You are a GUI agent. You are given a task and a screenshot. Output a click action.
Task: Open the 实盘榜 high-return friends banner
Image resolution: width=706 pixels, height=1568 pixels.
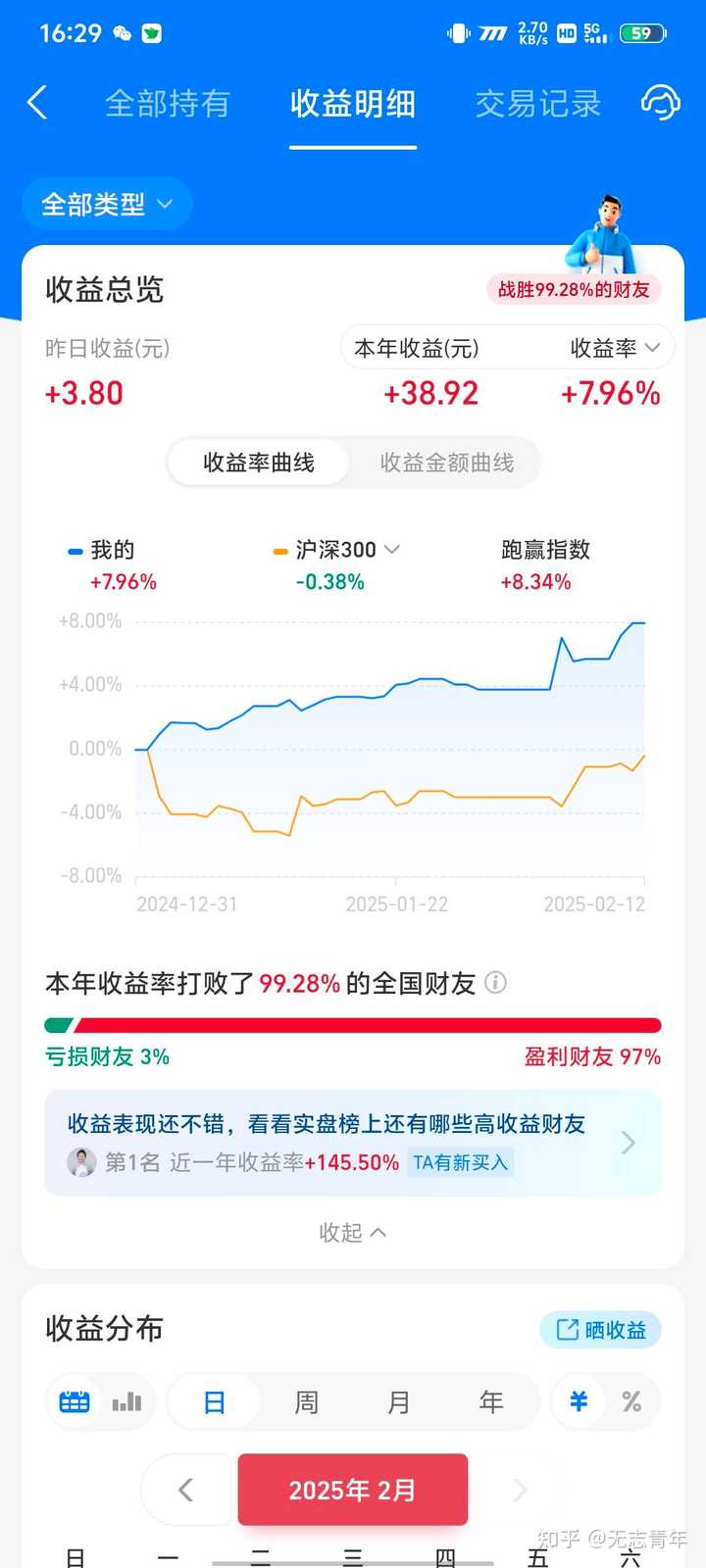click(353, 1143)
